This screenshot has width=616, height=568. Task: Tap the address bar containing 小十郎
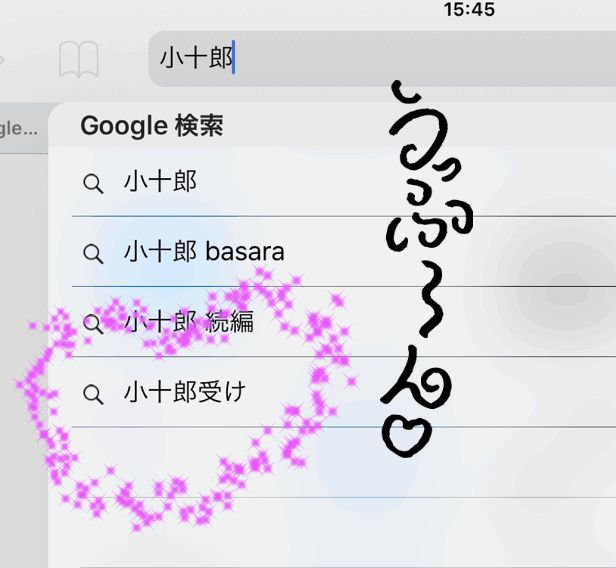pyautogui.click(x=380, y=58)
